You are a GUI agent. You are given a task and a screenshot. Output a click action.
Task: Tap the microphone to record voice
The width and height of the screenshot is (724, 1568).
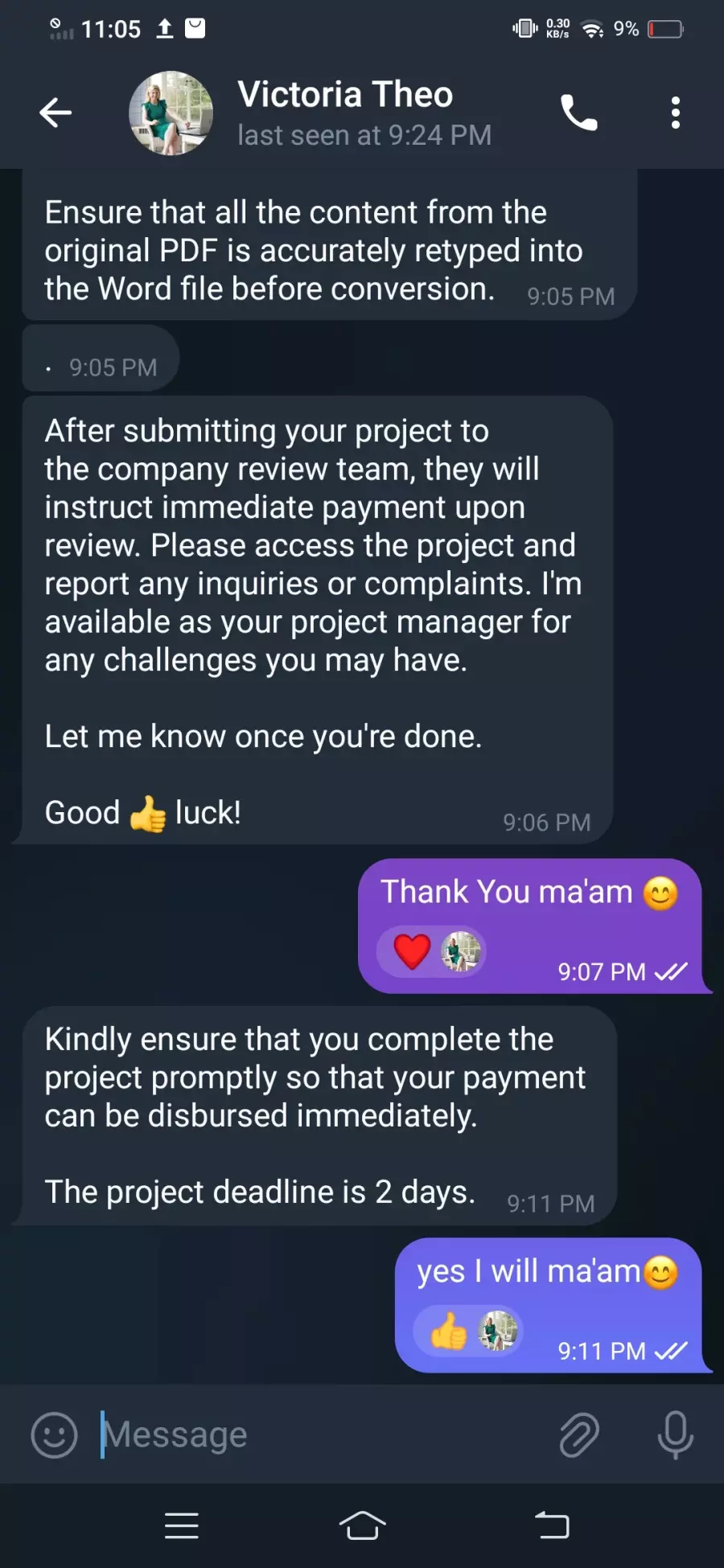(x=675, y=1435)
